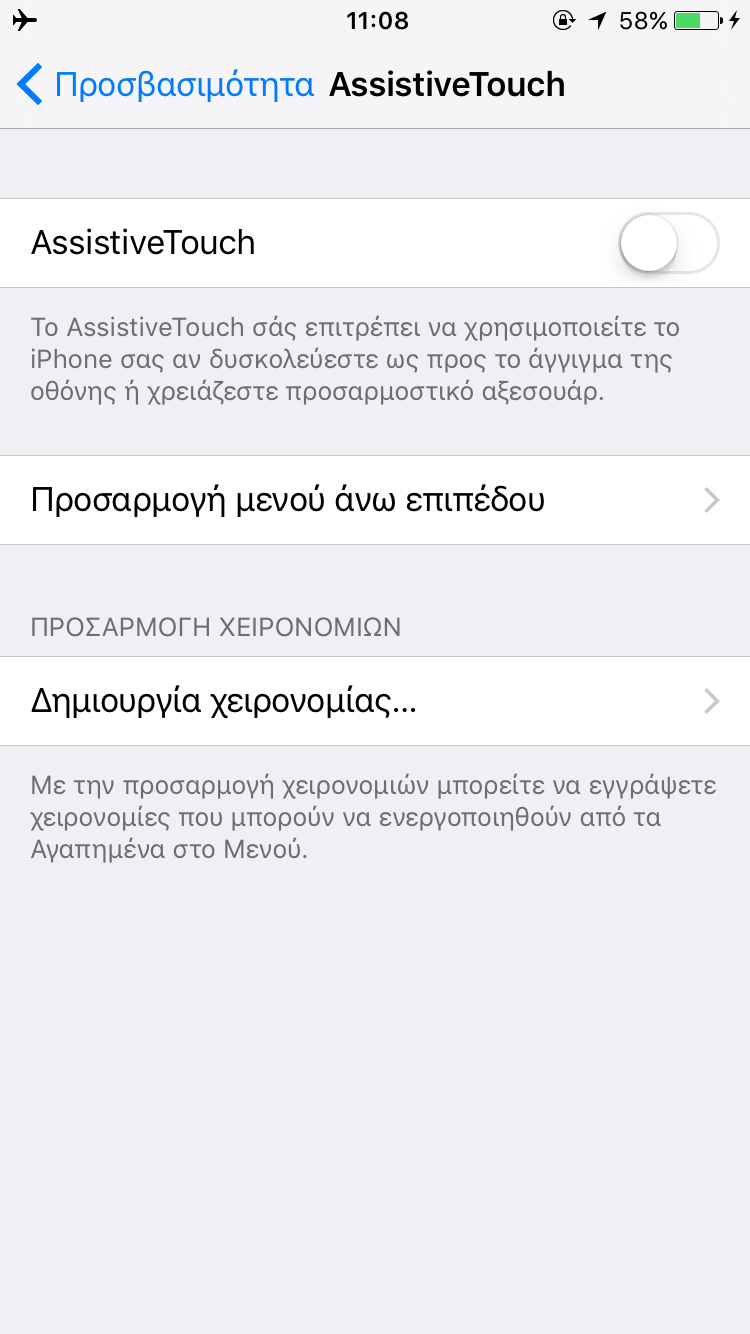Viewport: 750px width, 1334px height.
Task: Open Προσαρμογή μενού άνω επιπέδου
Action: tap(375, 500)
